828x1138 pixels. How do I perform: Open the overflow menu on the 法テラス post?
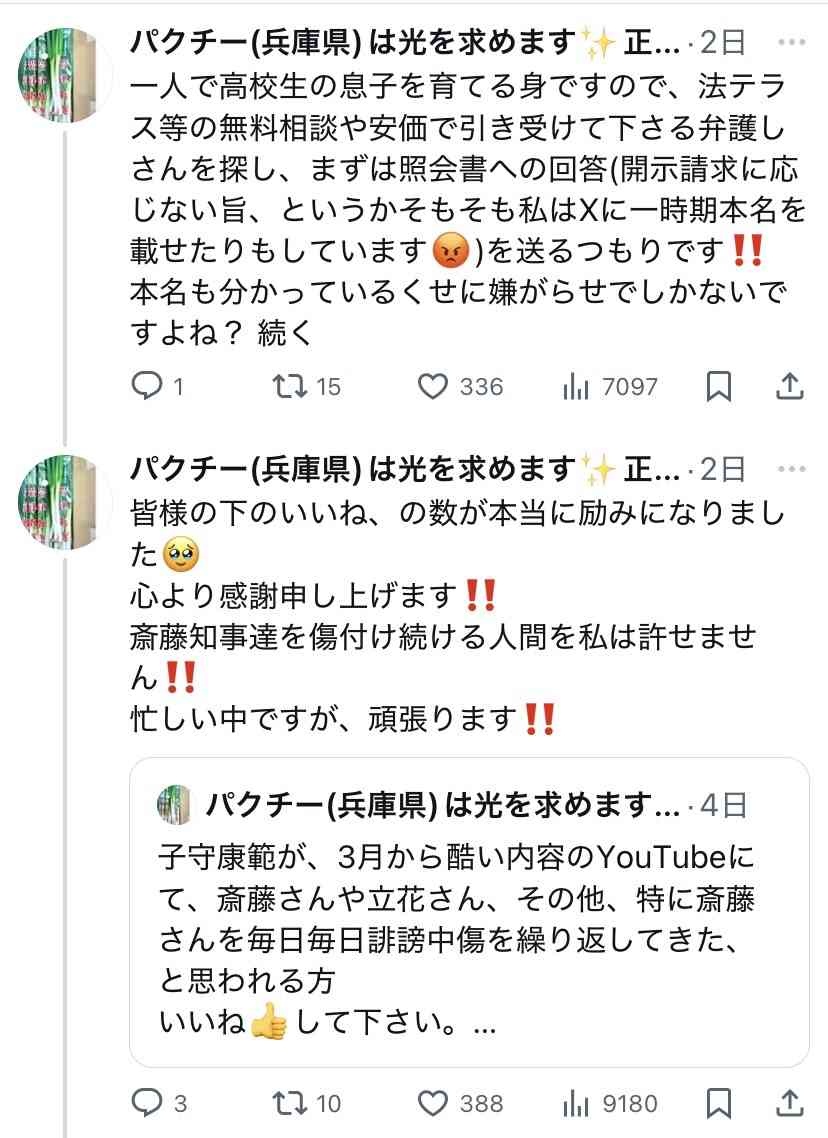[792, 42]
